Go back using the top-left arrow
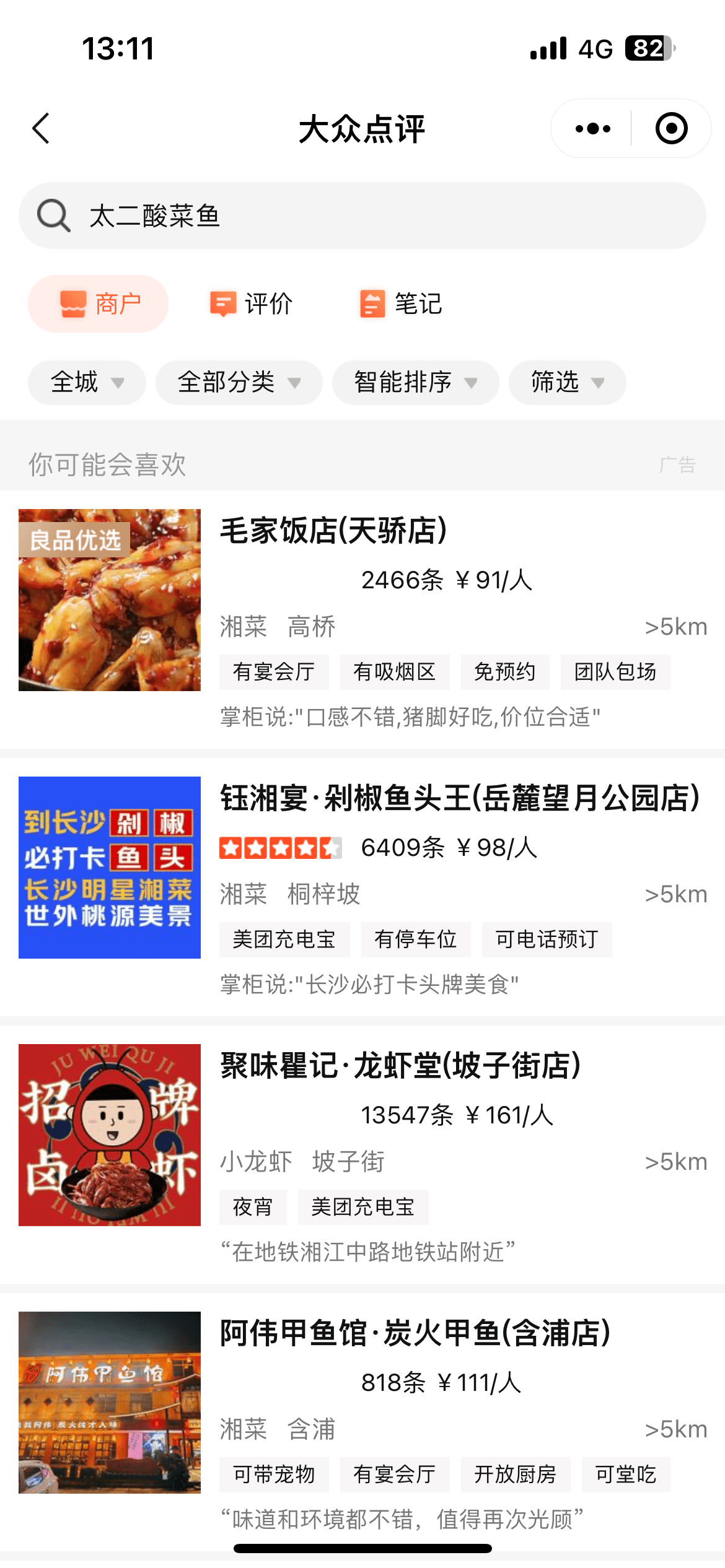 click(41, 129)
